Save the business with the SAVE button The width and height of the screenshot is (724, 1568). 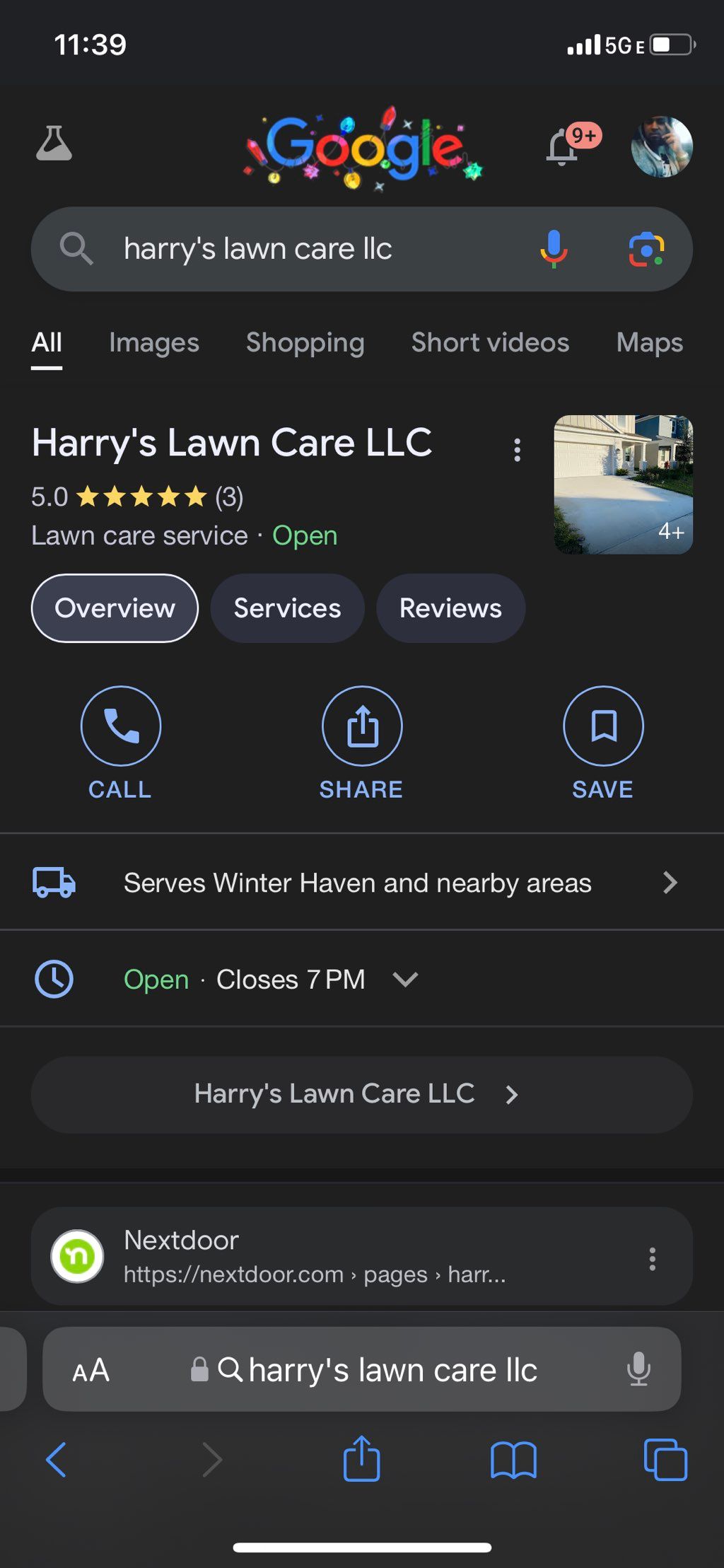click(x=603, y=726)
